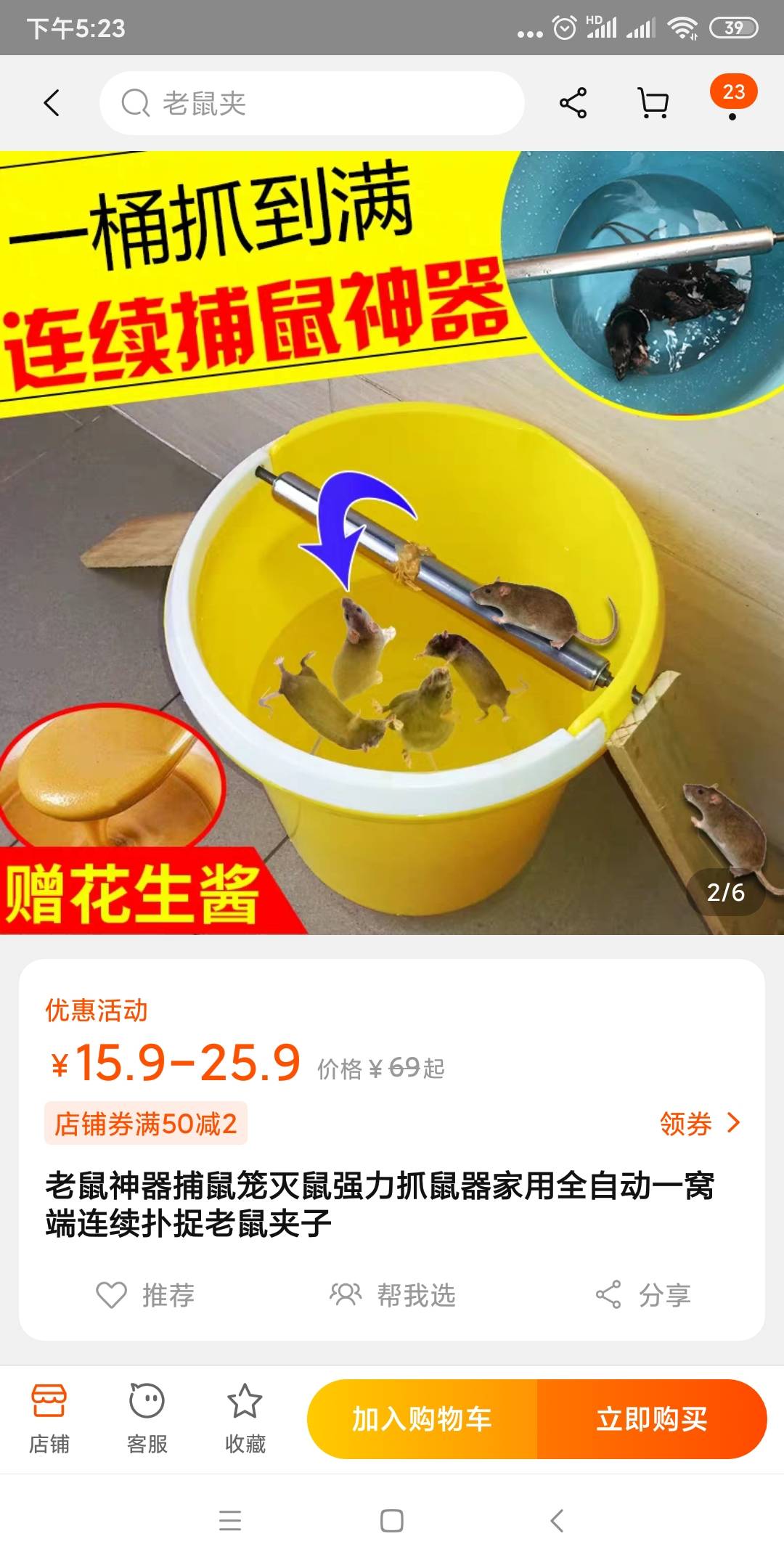Viewport: 784px width, 1568px height.
Task: Add the product to cart with 加入购物车
Action: 422,1418
